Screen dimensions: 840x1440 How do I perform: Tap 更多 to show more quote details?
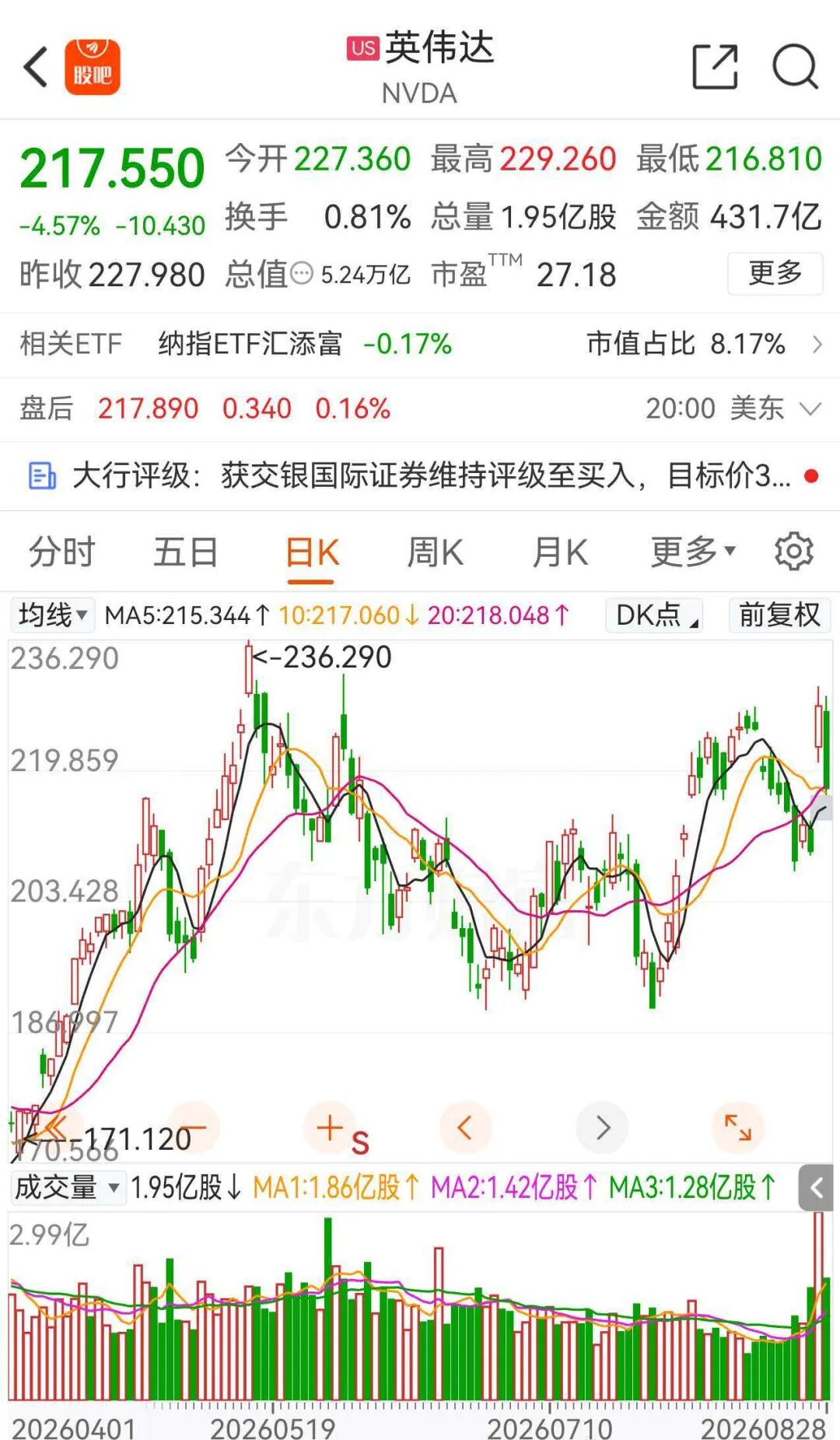[775, 274]
